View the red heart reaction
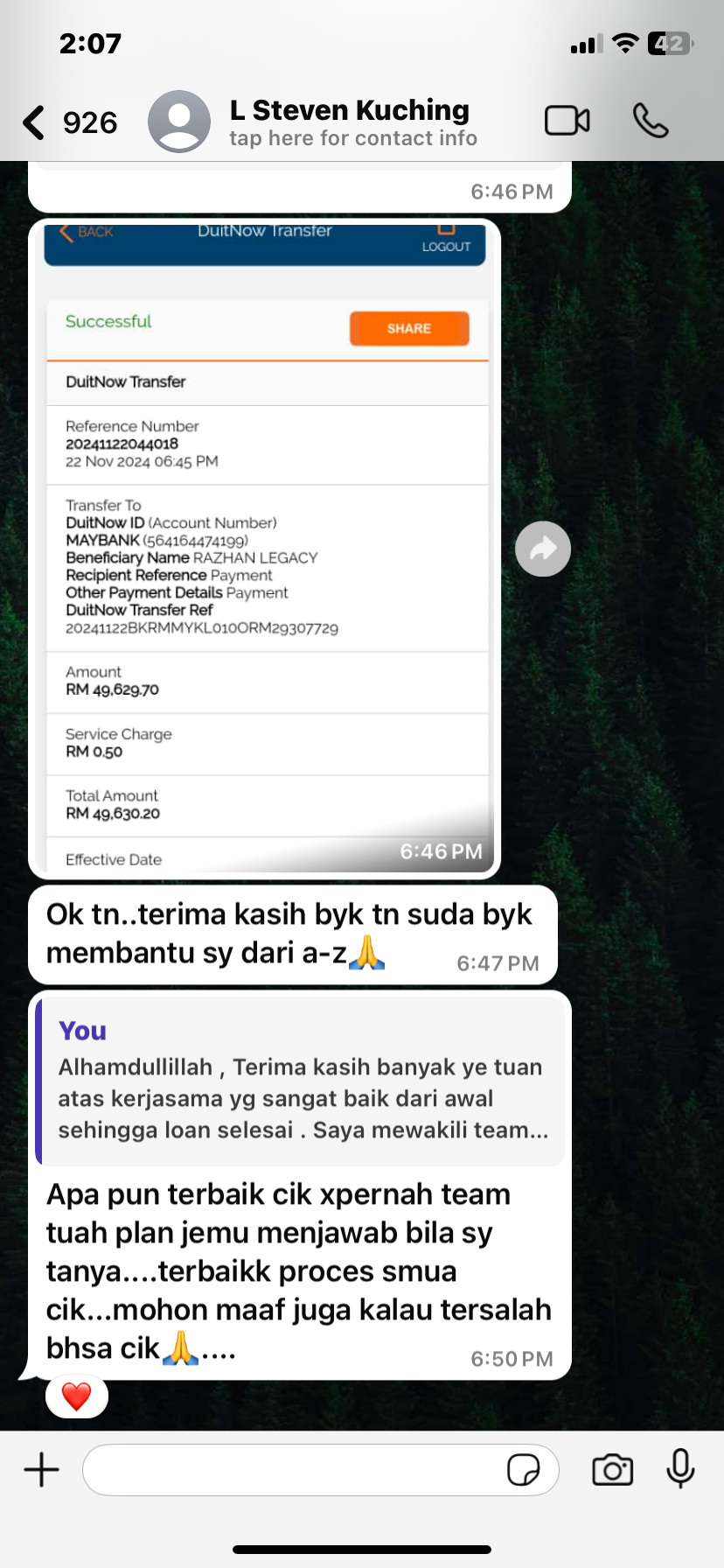The width and height of the screenshot is (724, 1568). (x=77, y=1396)
